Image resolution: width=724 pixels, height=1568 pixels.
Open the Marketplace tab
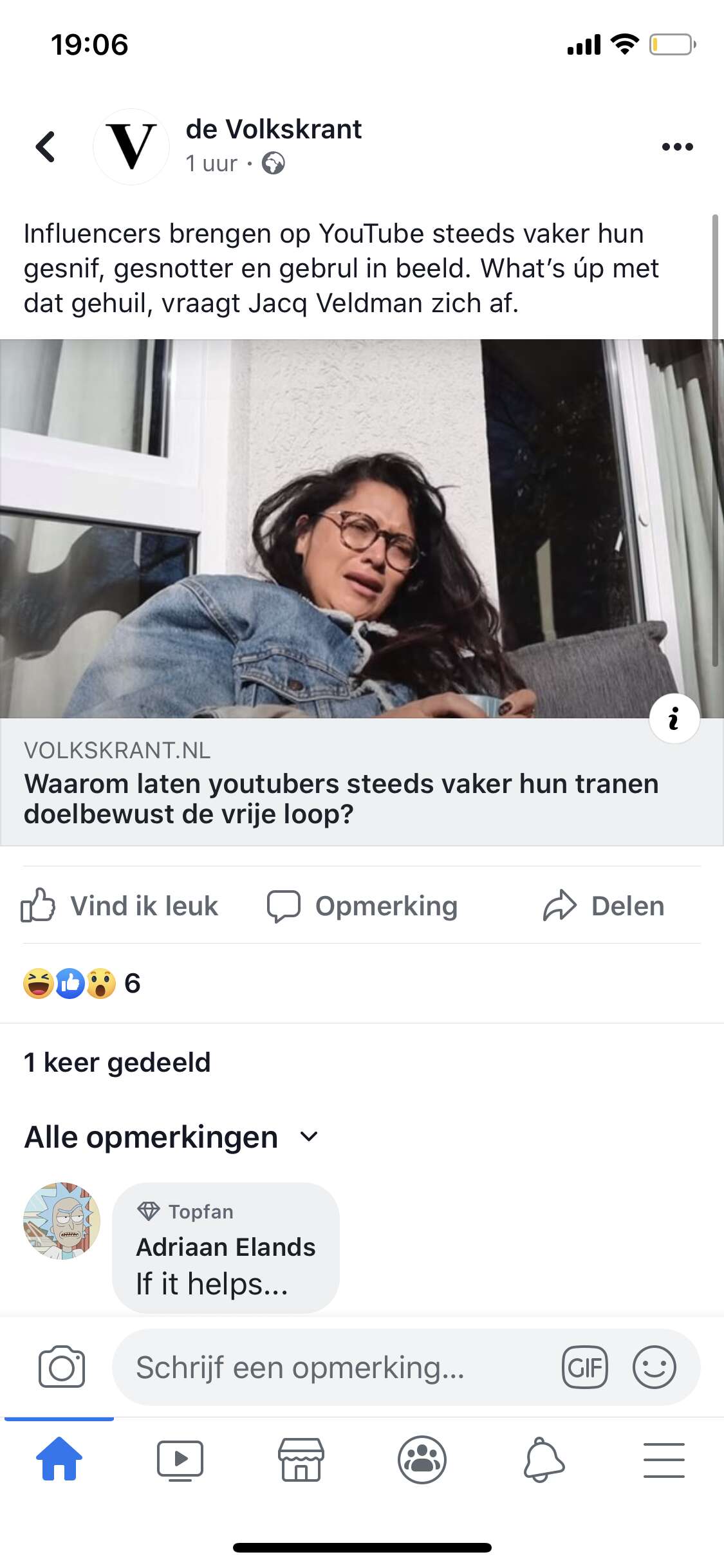[301, 1459]
